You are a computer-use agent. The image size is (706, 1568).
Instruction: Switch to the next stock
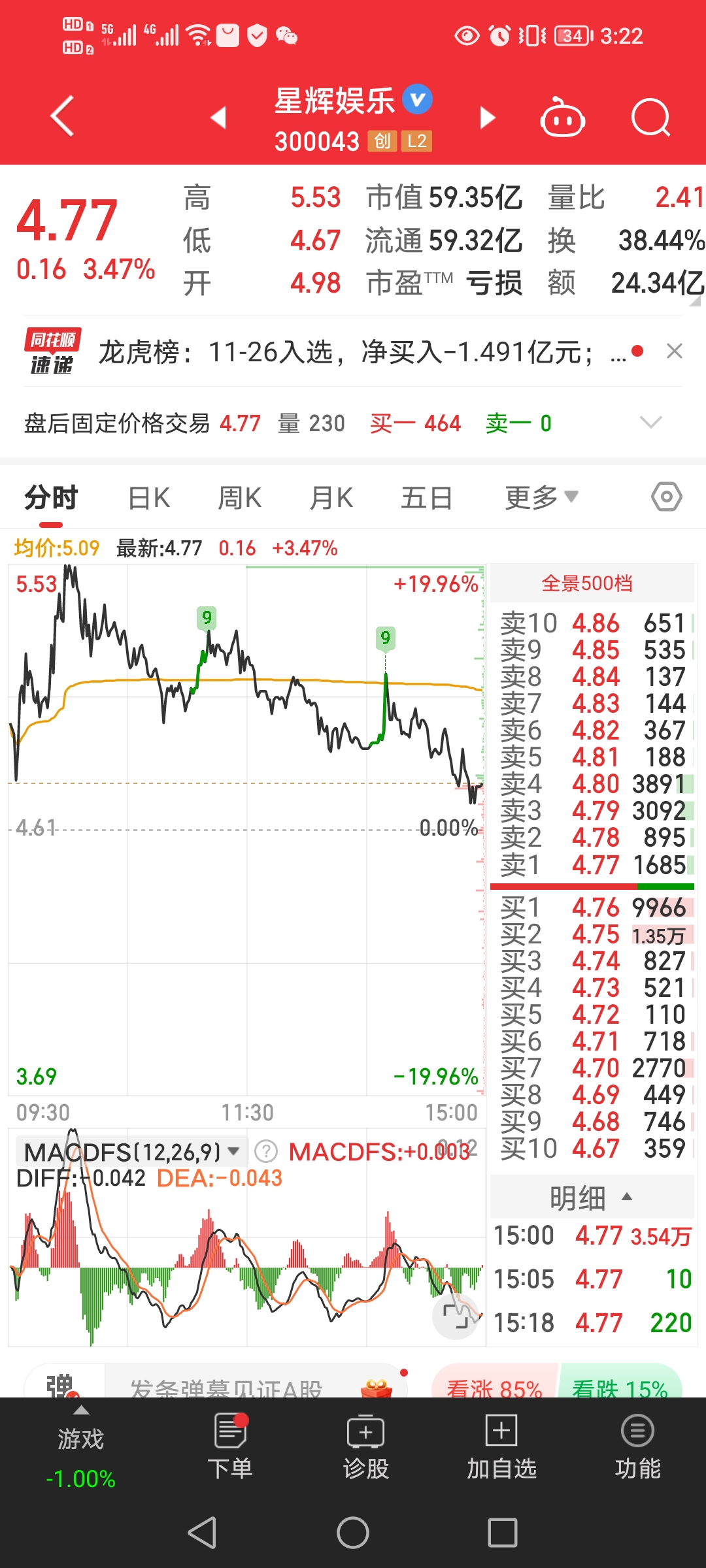[x=487, y=118]
